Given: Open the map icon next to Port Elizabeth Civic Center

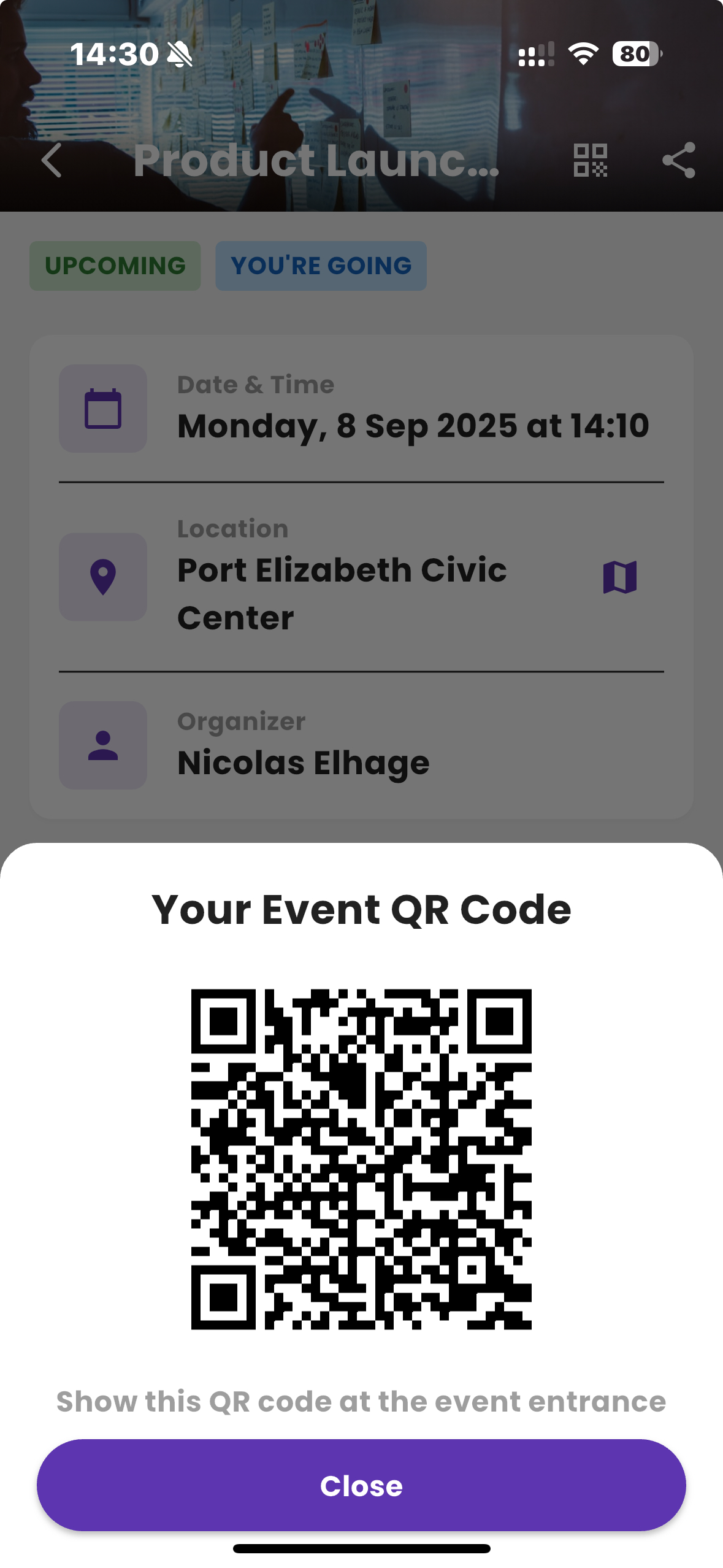Looking at the screenshot, I should (621, 575).
